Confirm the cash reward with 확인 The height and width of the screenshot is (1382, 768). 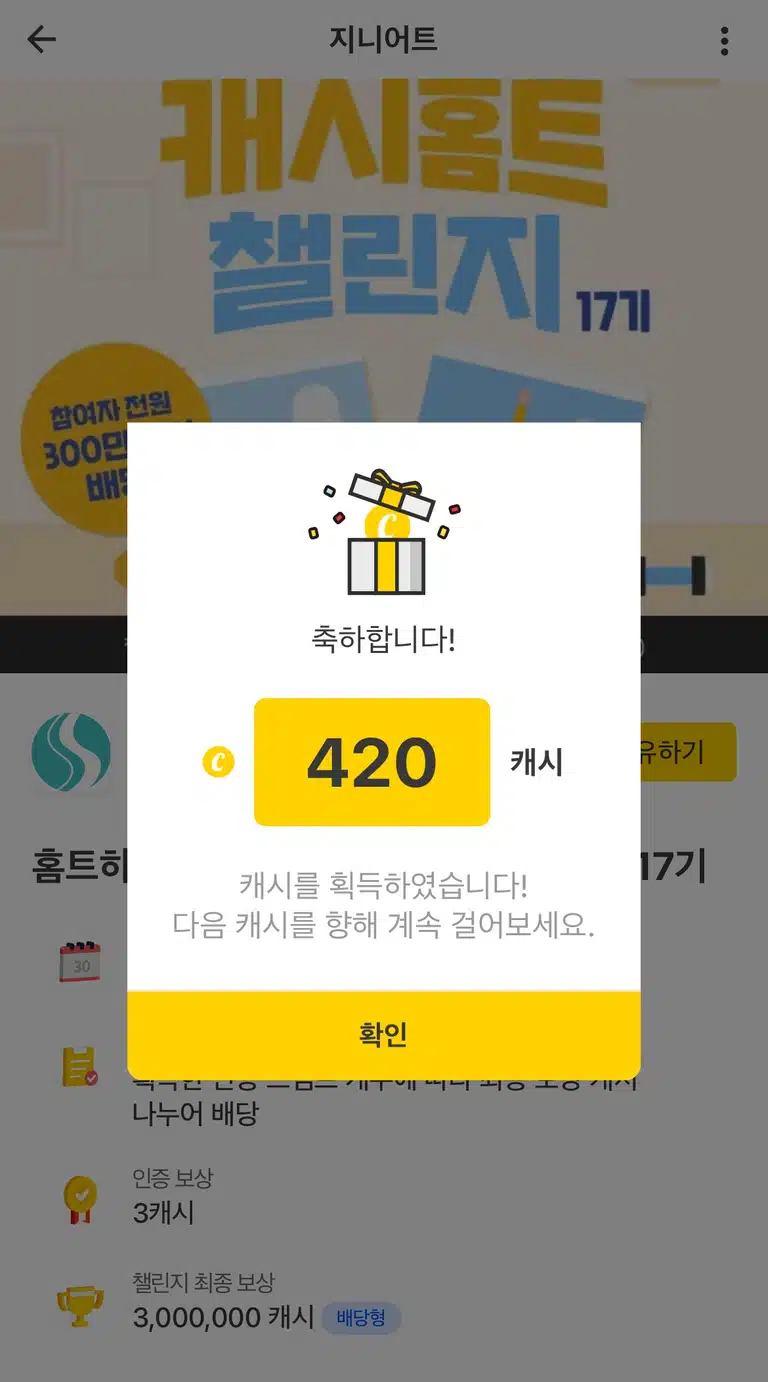pos(384,1035)
